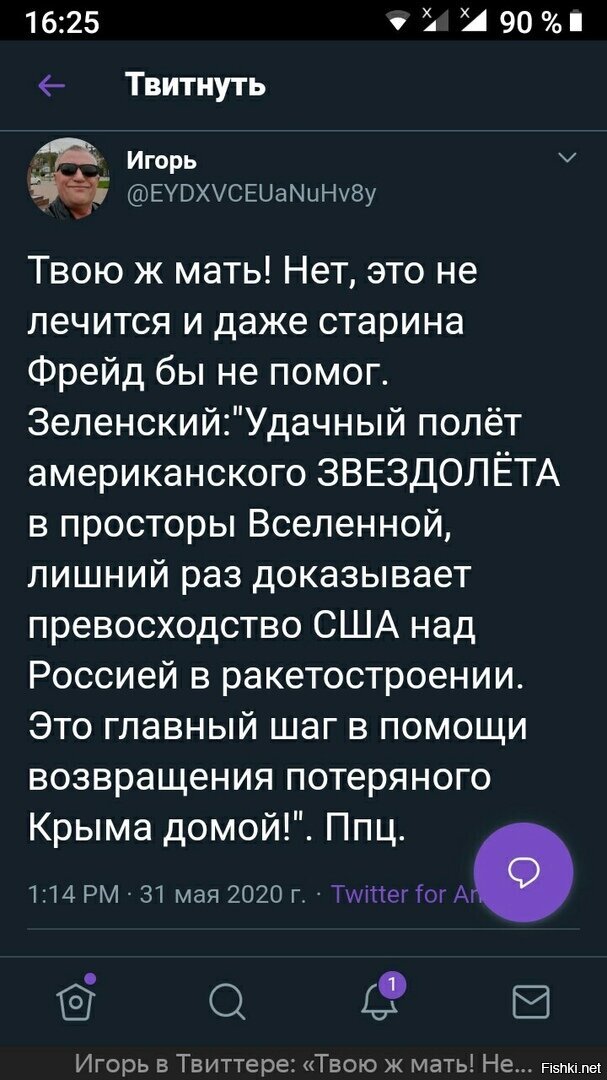Tap the purple reply floating button
607x1080 pixels.
point(524,872)
